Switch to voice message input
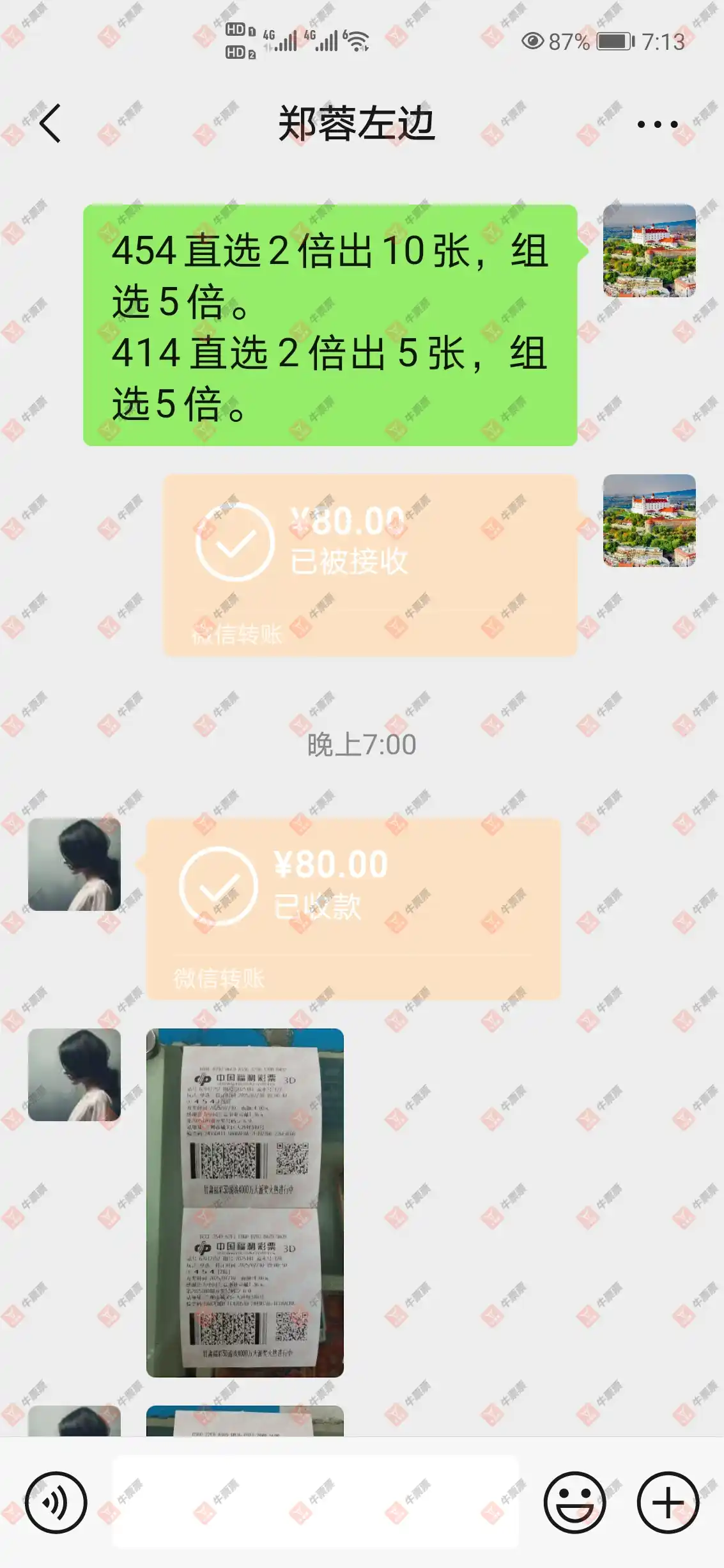 click(56, 1502)
